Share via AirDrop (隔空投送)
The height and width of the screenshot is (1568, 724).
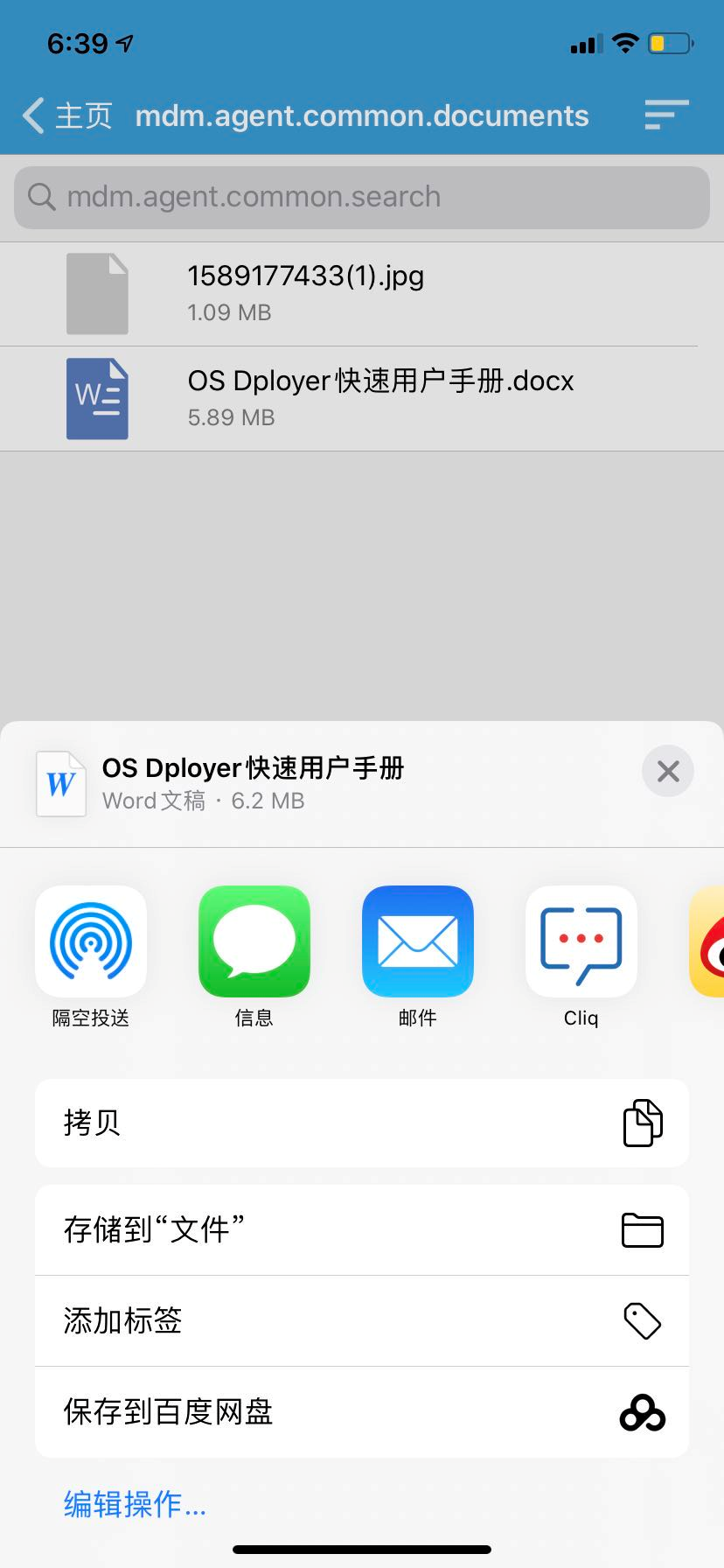click(91, 942)
